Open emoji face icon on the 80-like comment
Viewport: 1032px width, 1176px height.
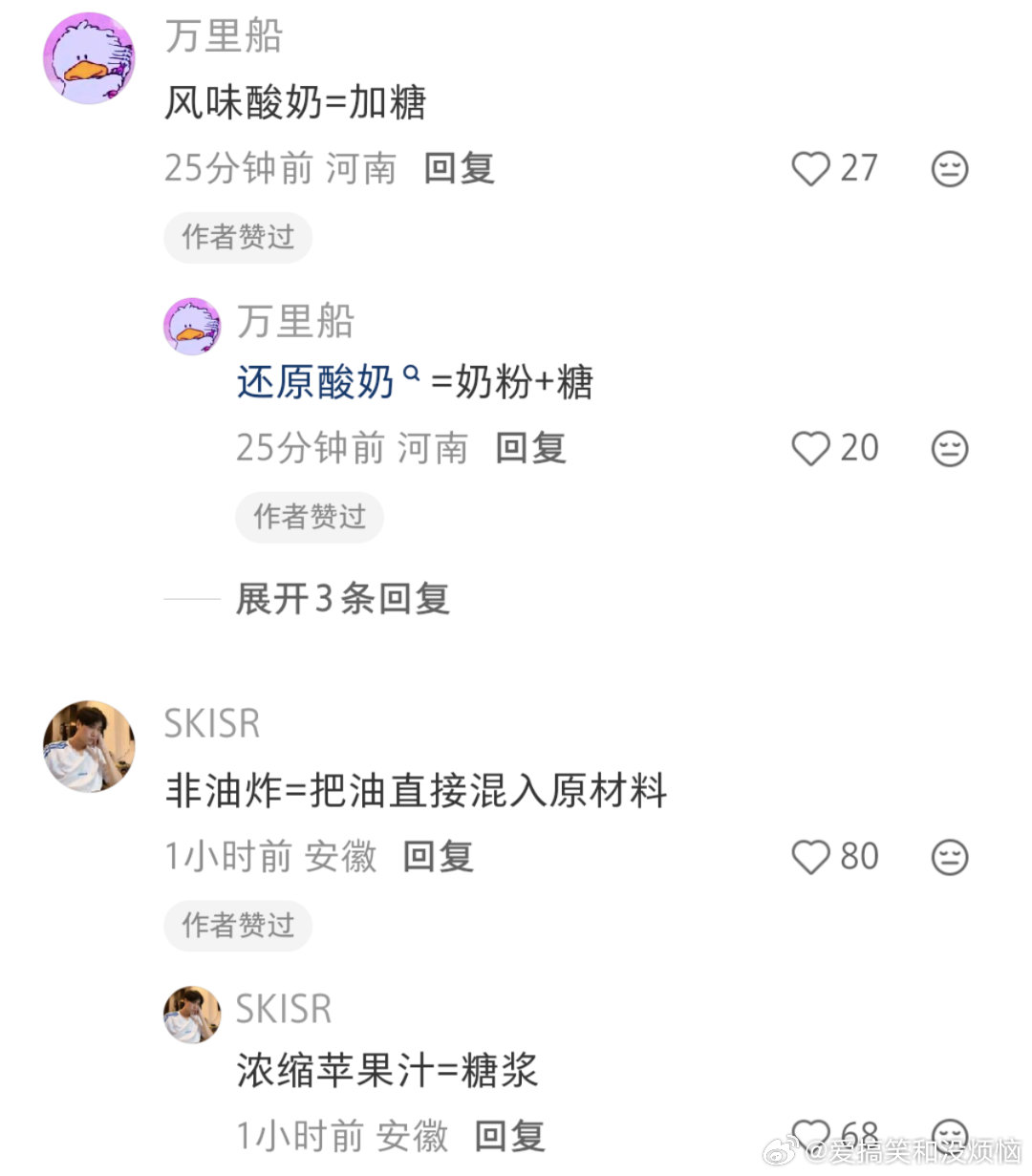(949, 857)
